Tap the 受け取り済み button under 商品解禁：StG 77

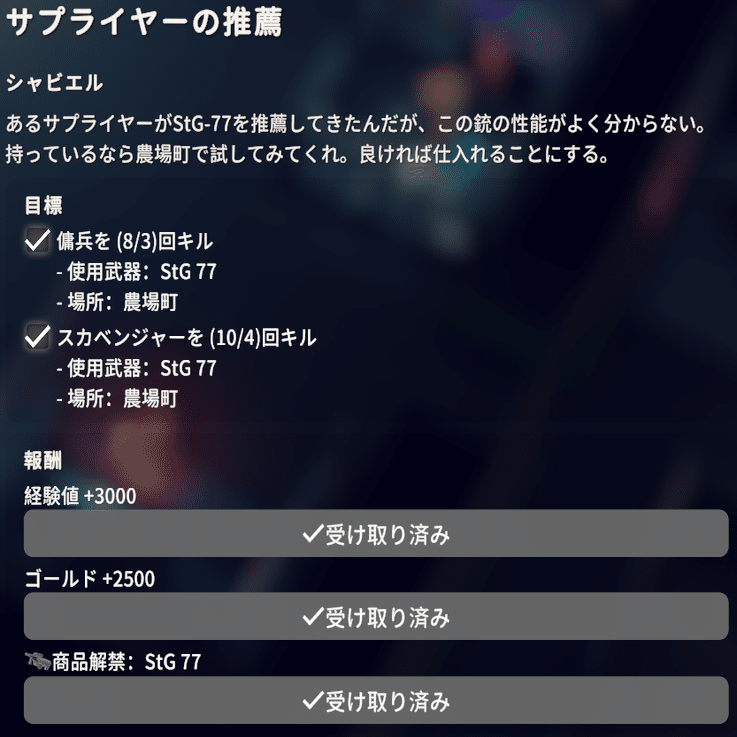point(375,700)
